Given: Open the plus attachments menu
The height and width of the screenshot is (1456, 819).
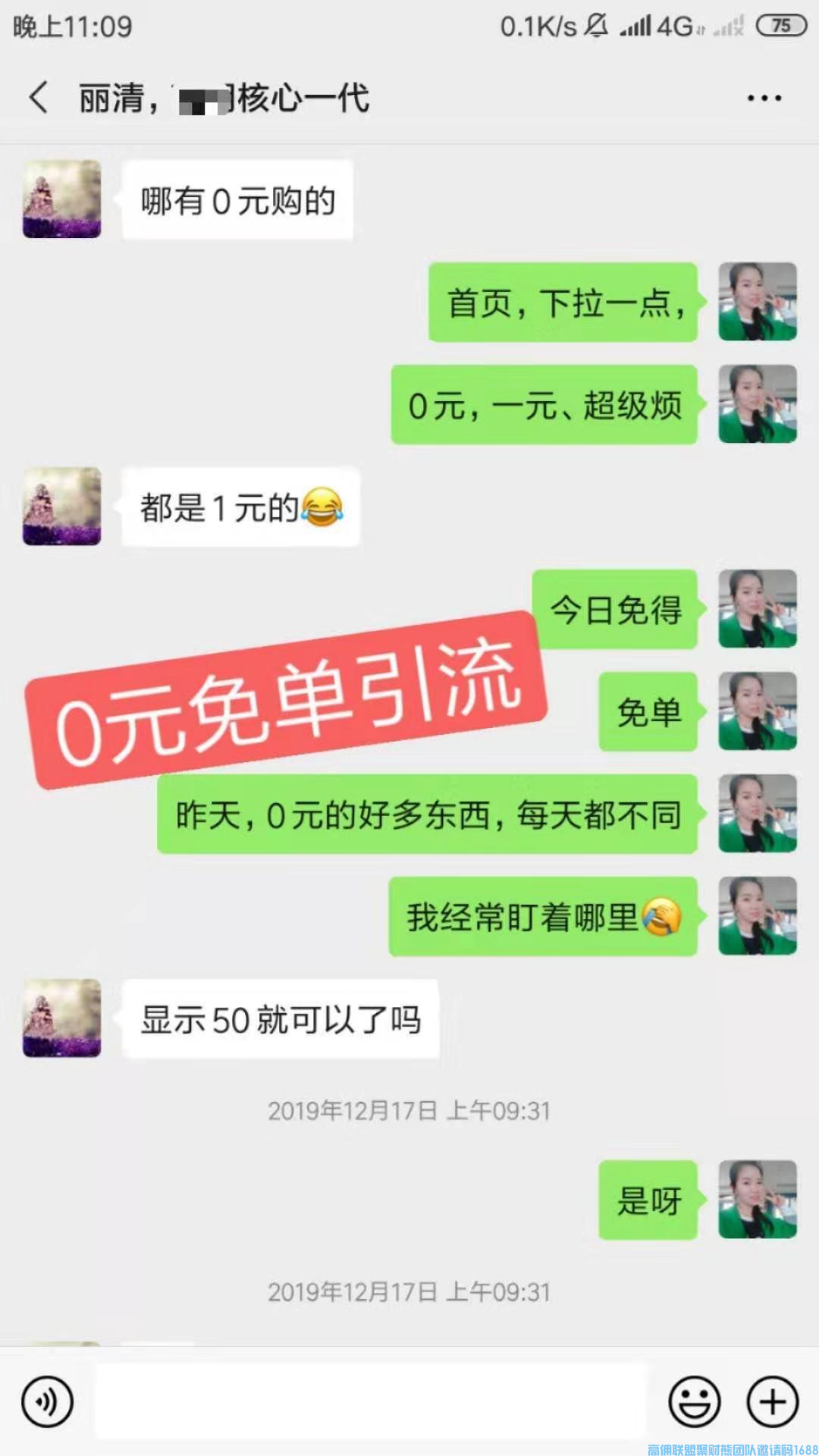Looking at the screenshot, I should 773,1401.
